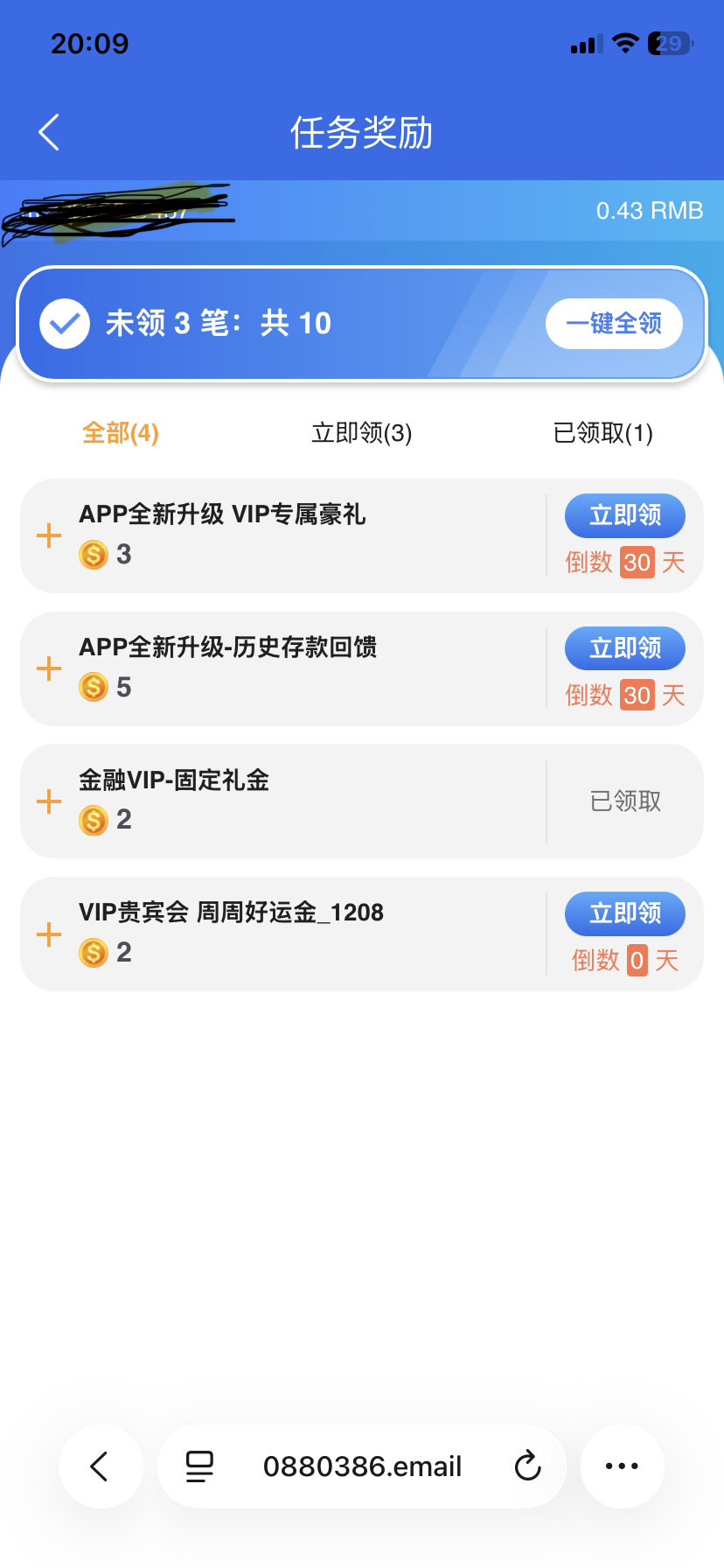Reload the 0880386.email page

527,1466
